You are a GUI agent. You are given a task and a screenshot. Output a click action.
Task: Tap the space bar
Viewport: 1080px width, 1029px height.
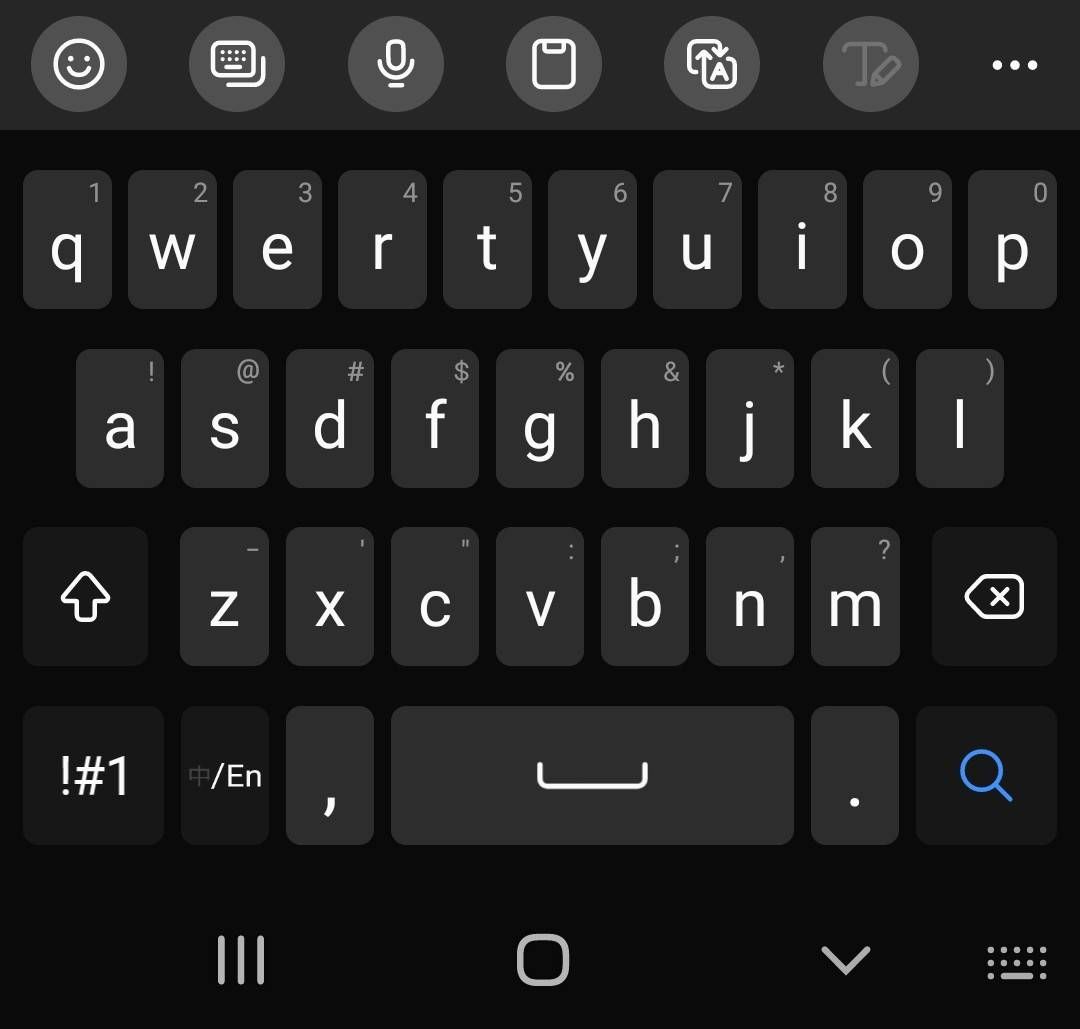click(592, 776)
